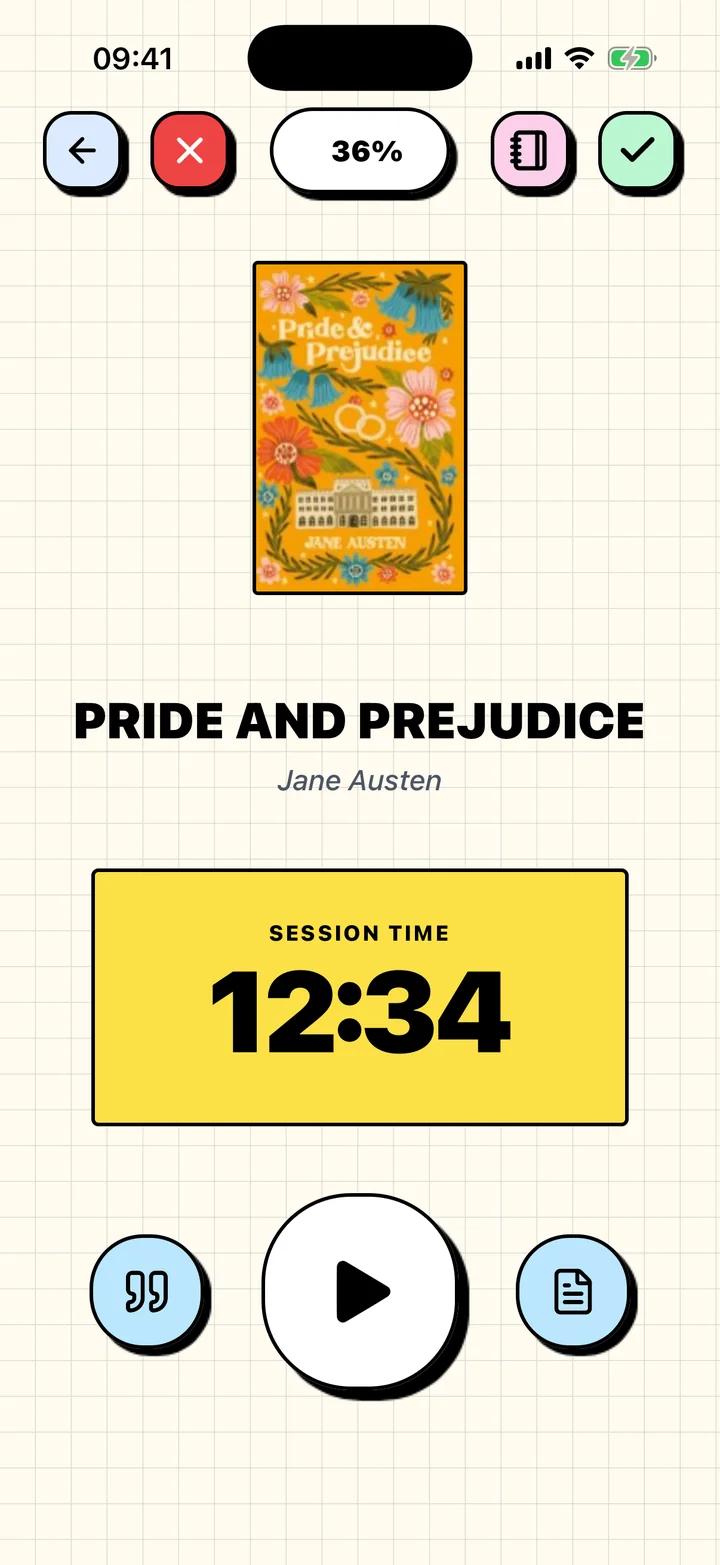Open the Pride and Prejudice book cover
Image resolution: width=720 pixels, height=1565 pixels.
(x=360, y=428)
